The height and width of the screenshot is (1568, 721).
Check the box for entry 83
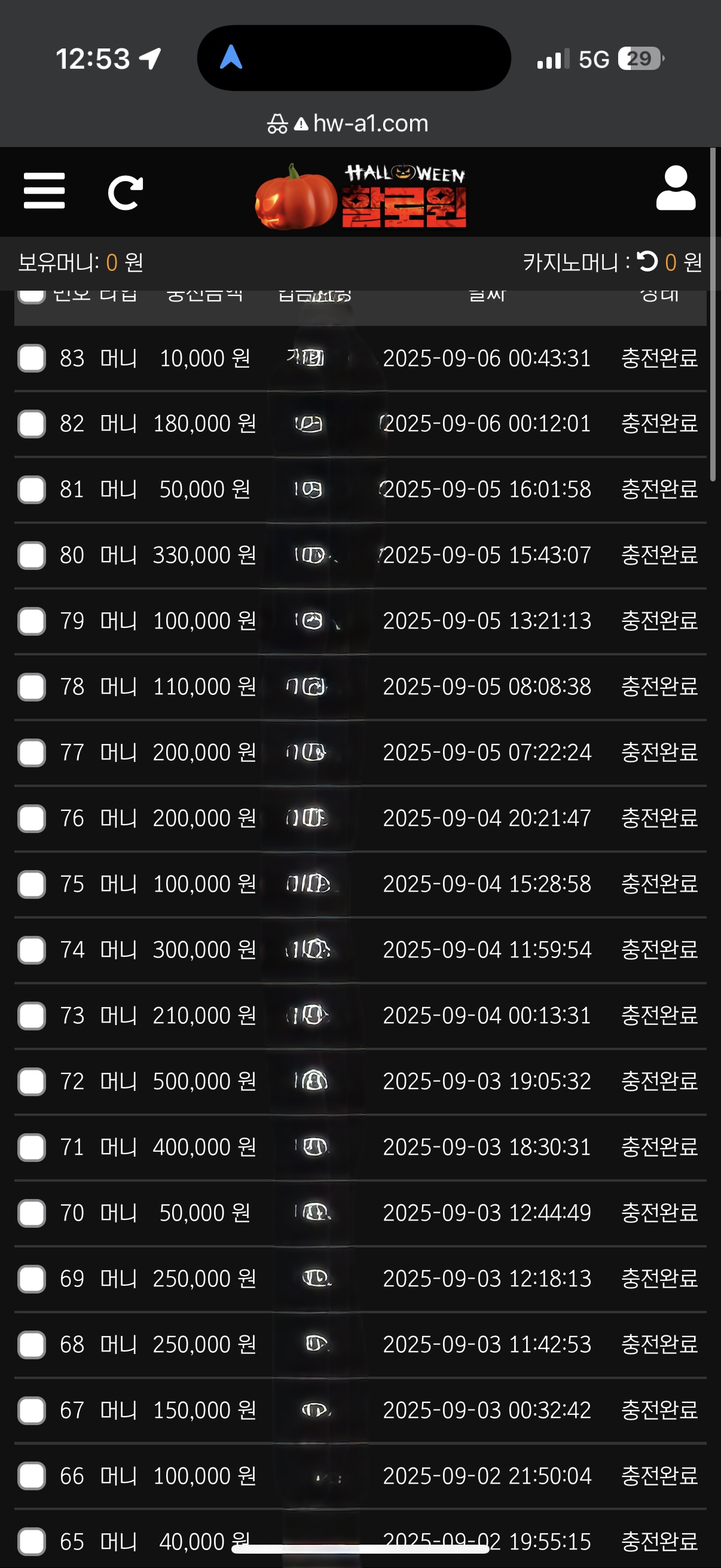pos(32,358)
